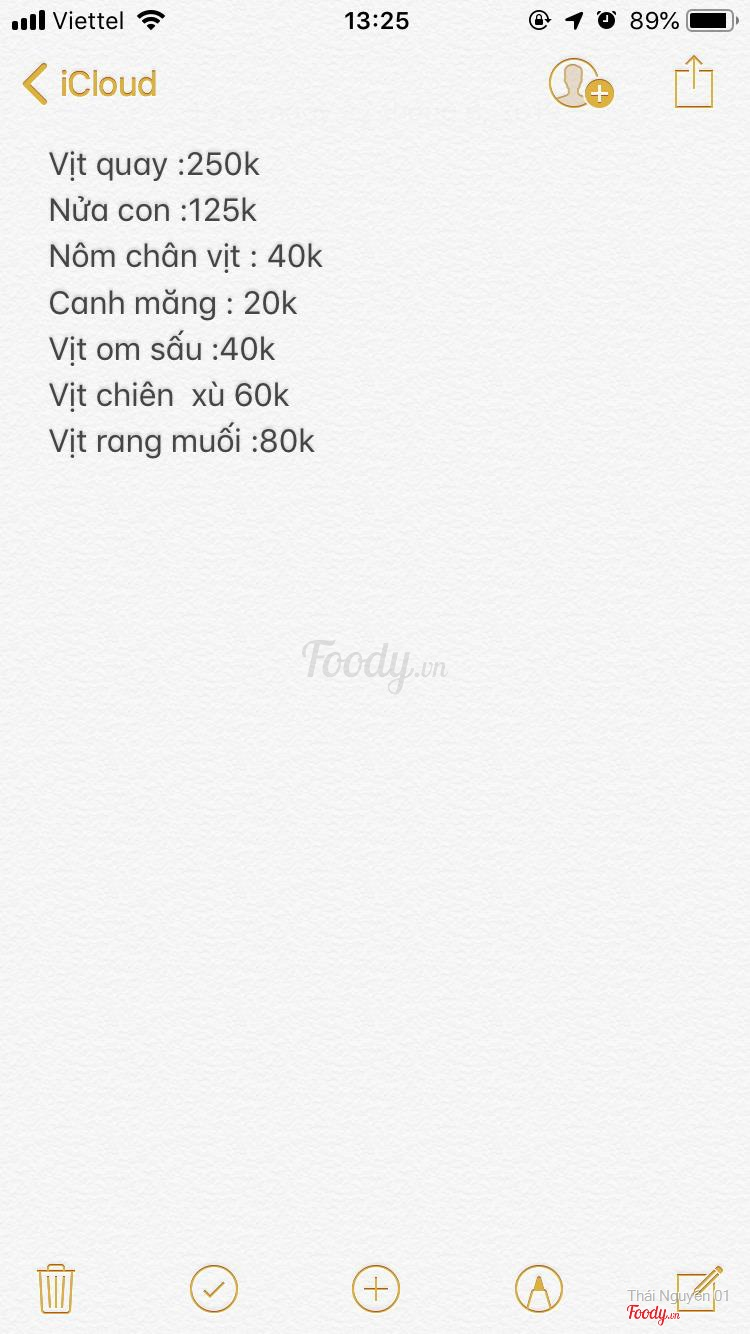Tap the plus icon to add an attachment
This screenshot has height=1334, width=750.
pos(376,1289)
